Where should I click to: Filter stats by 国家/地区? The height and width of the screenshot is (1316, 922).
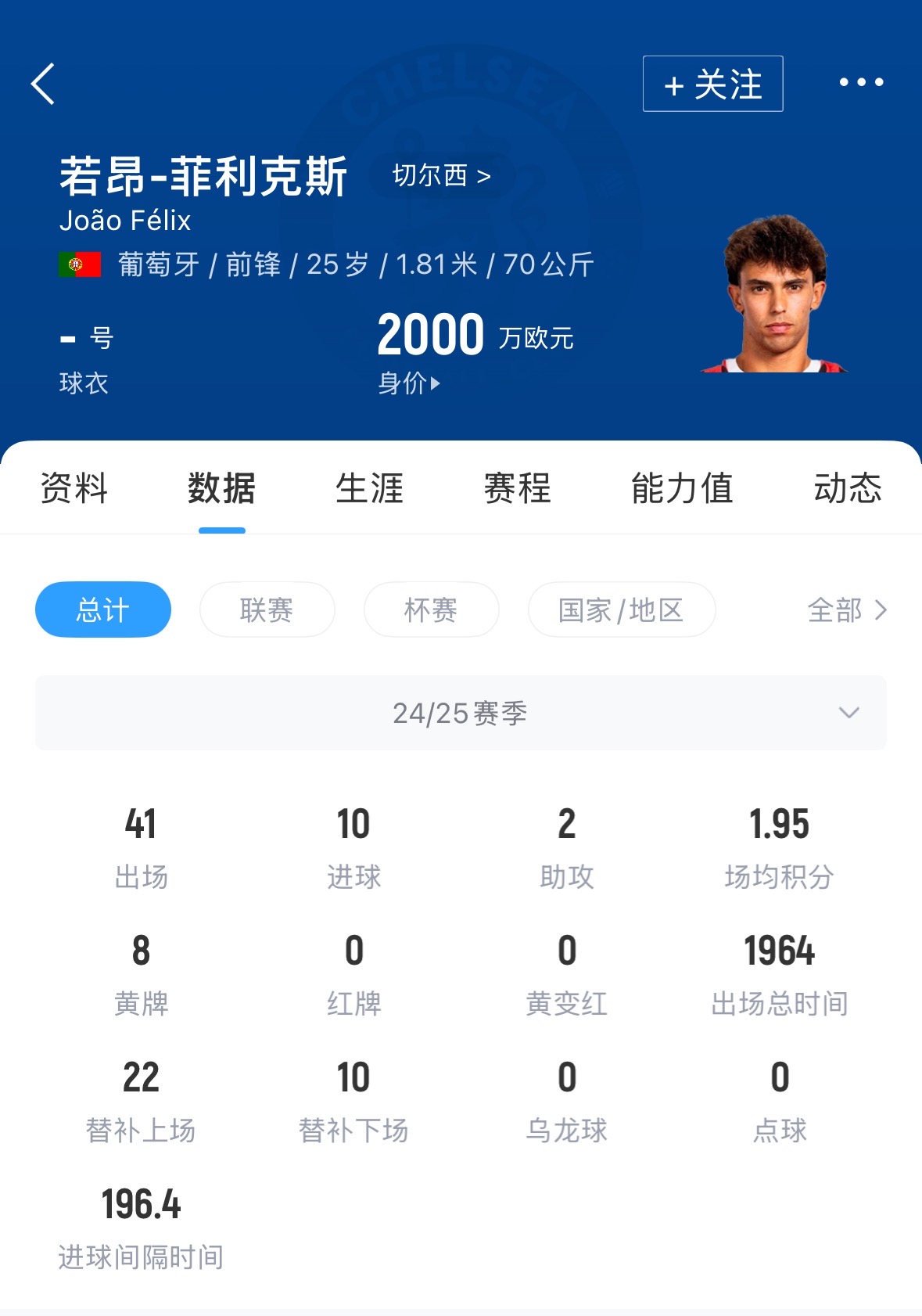coord(622,609)
